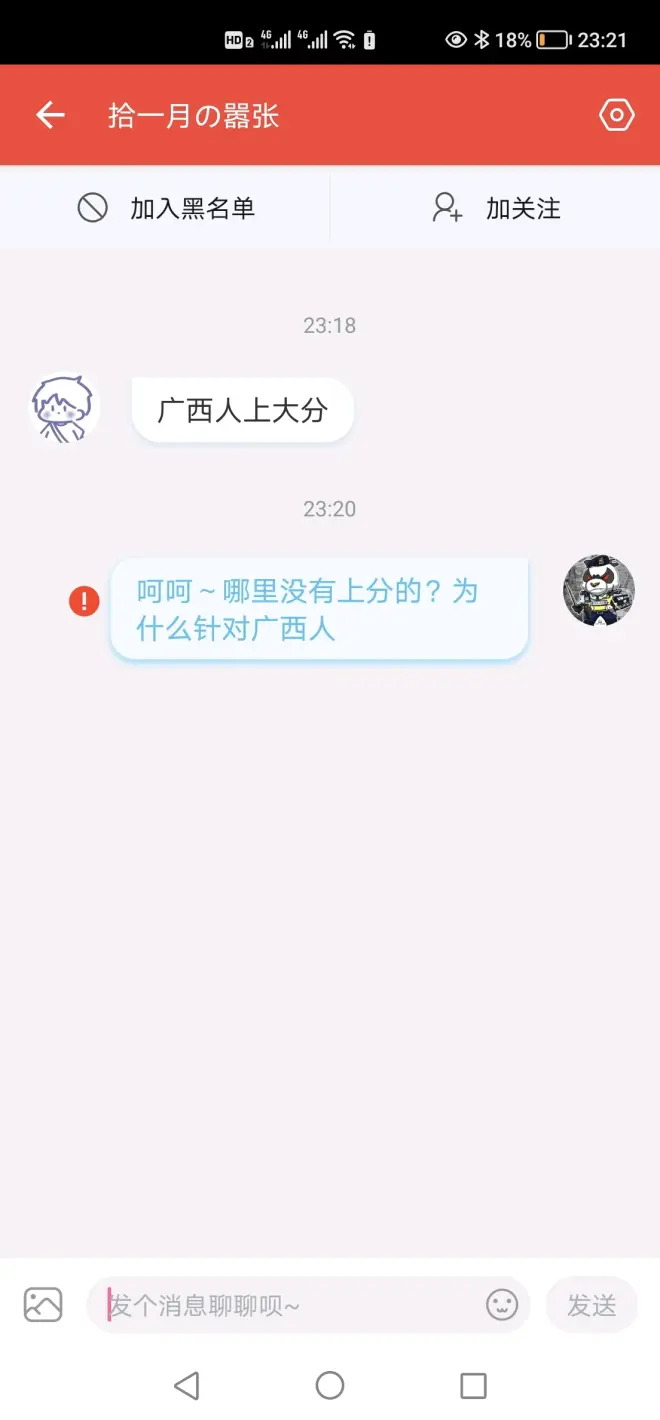Go back using the top arrow
The height and width of the screenshot is (1420, 660).
pos(50,115)
